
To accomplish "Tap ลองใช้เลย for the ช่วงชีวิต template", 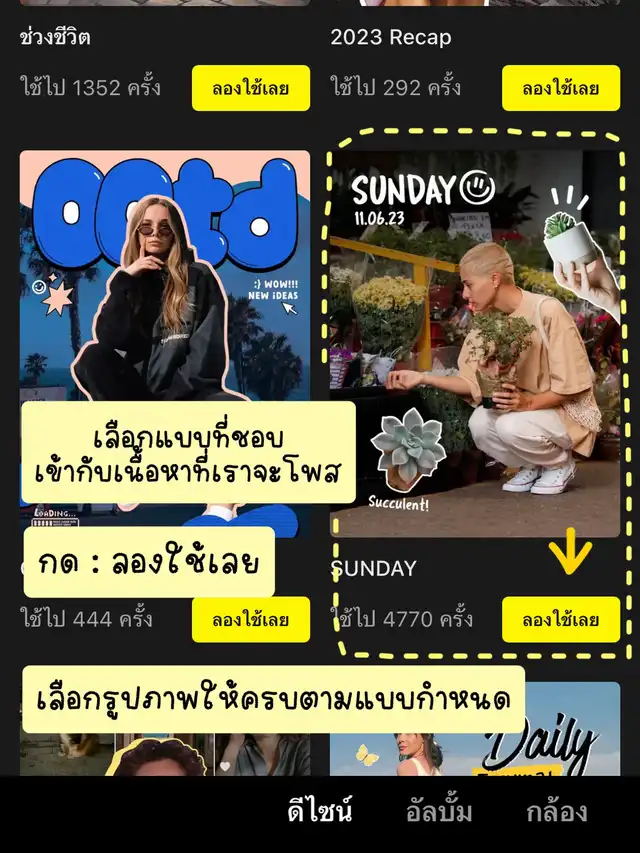I will (250, 88).
